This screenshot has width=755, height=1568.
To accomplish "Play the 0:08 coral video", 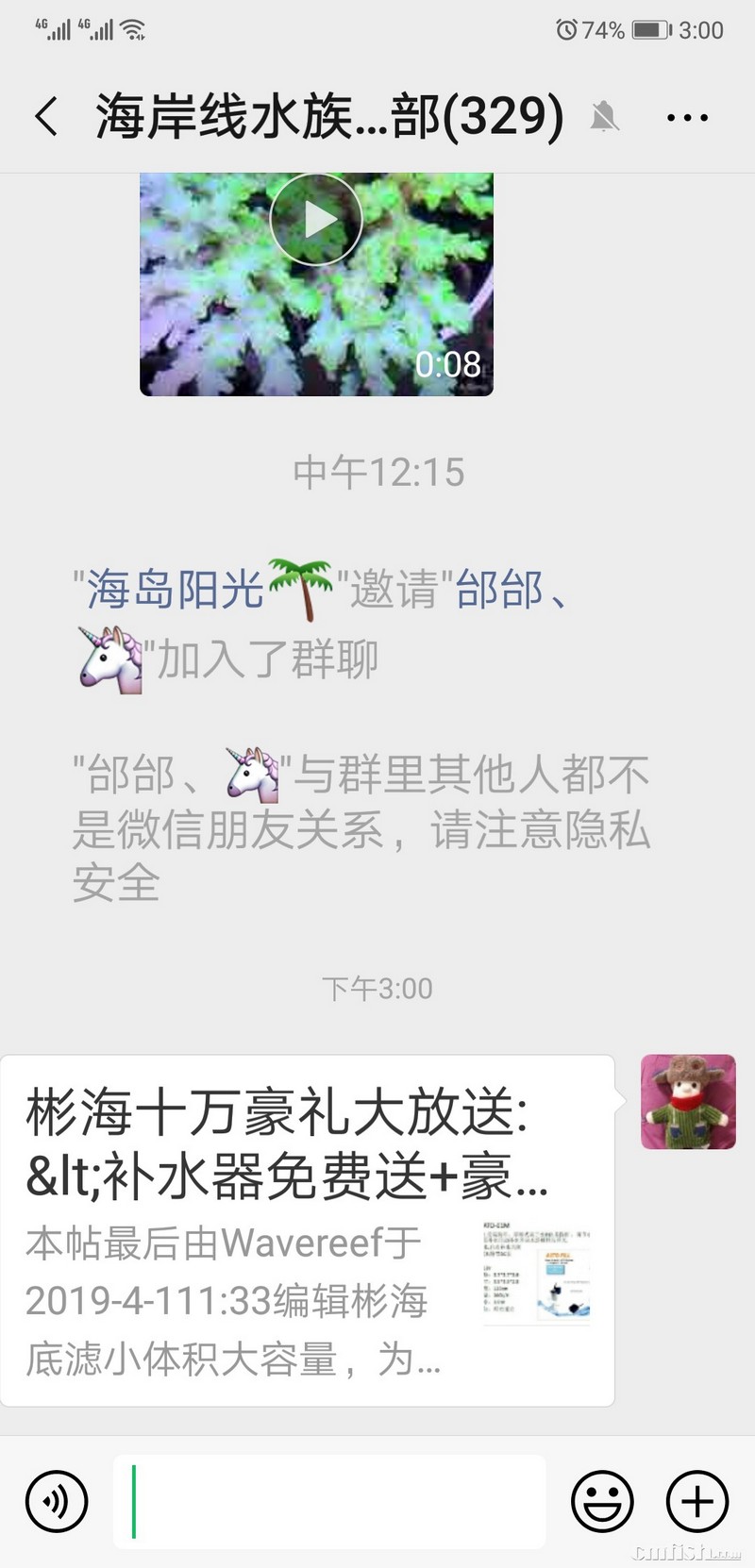I will click(x=316, y=219).
